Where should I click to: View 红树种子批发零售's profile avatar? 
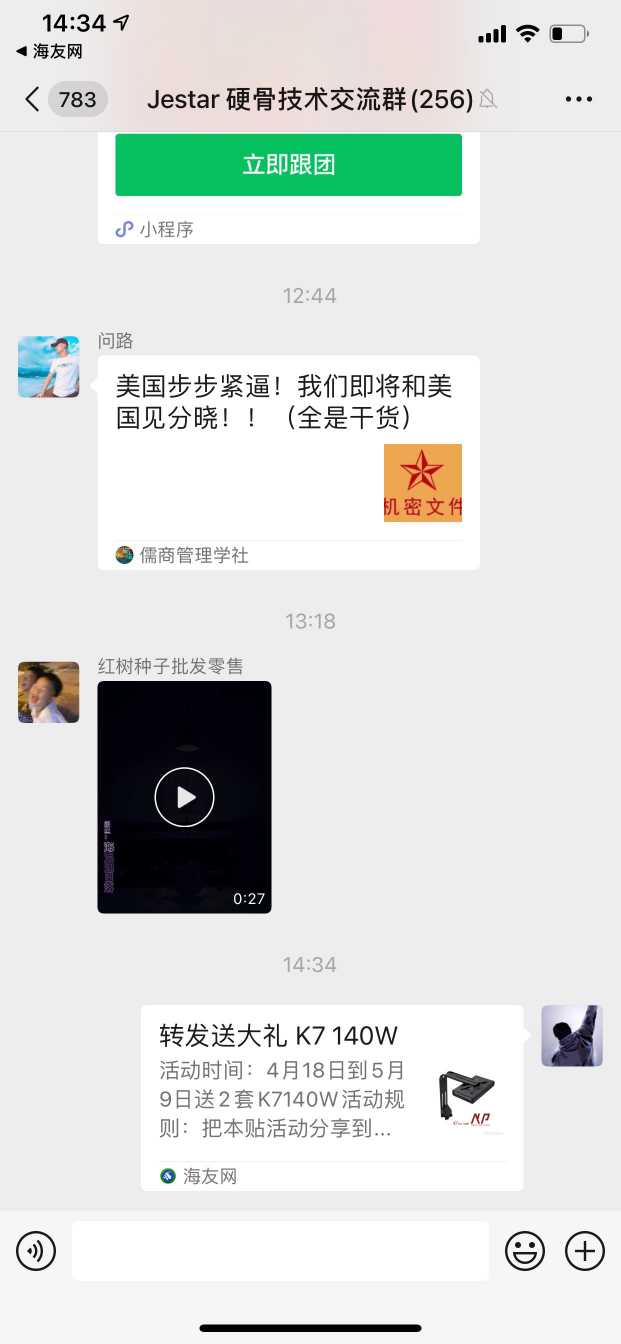[48, 692]
